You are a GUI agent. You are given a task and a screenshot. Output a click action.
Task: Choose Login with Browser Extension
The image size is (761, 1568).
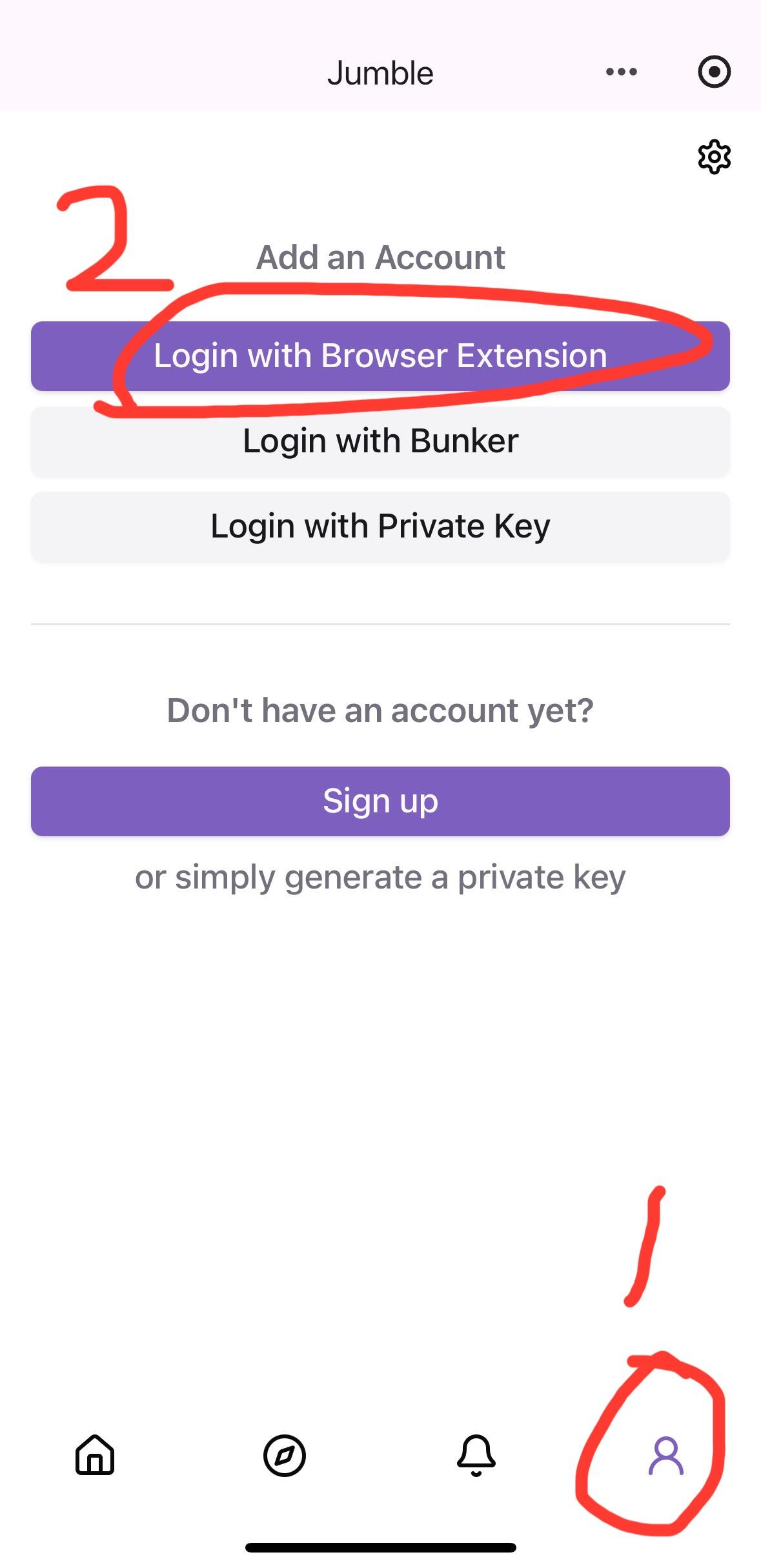[x=380, y=356]
